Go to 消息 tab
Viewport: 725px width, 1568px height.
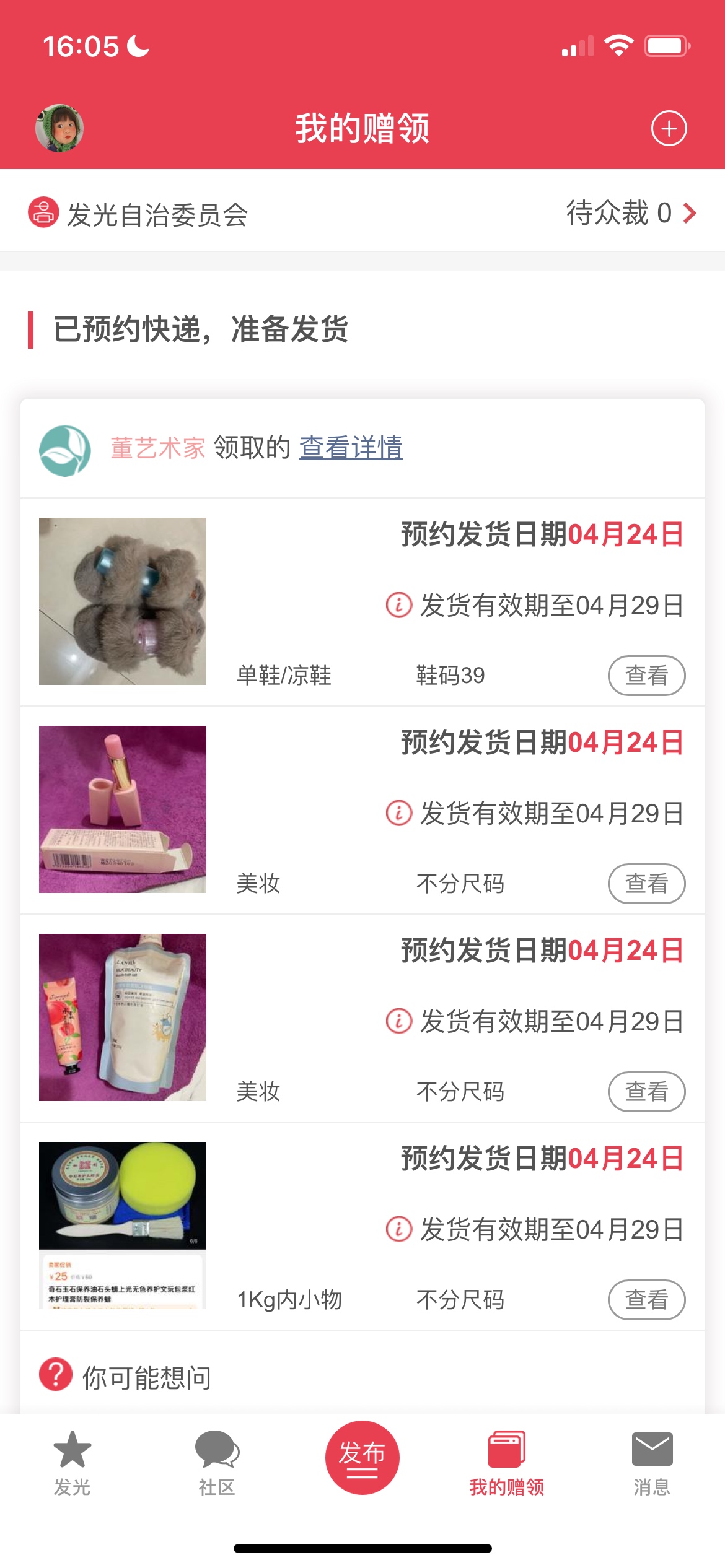pyautogui.click(x=652, y=1464)
